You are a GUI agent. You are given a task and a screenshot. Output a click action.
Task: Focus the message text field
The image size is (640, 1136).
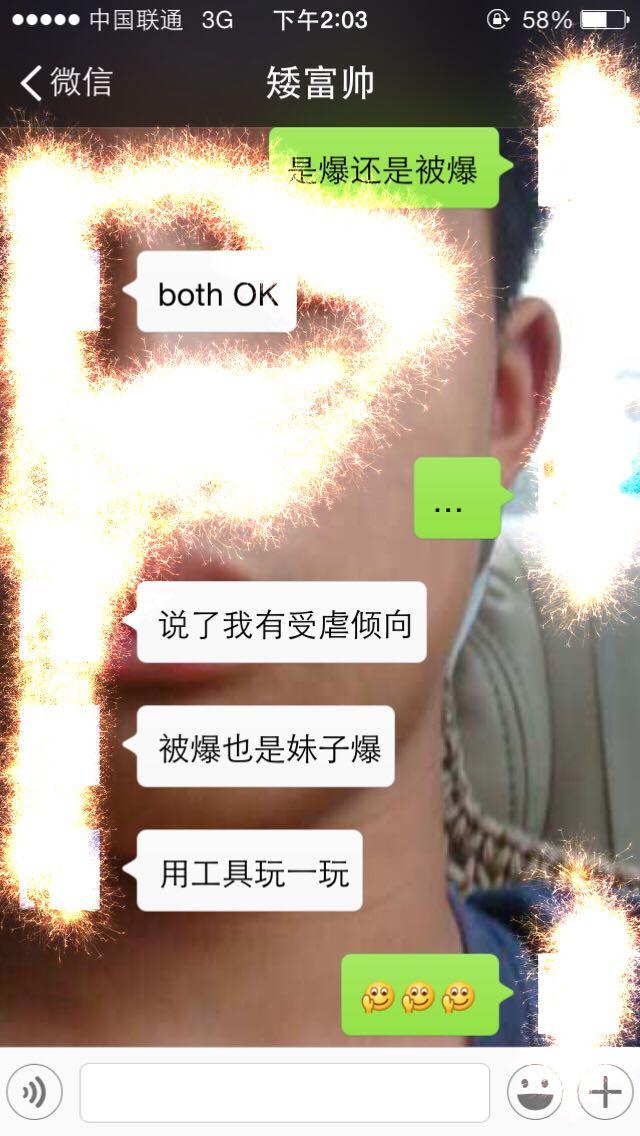(284, 1093)
